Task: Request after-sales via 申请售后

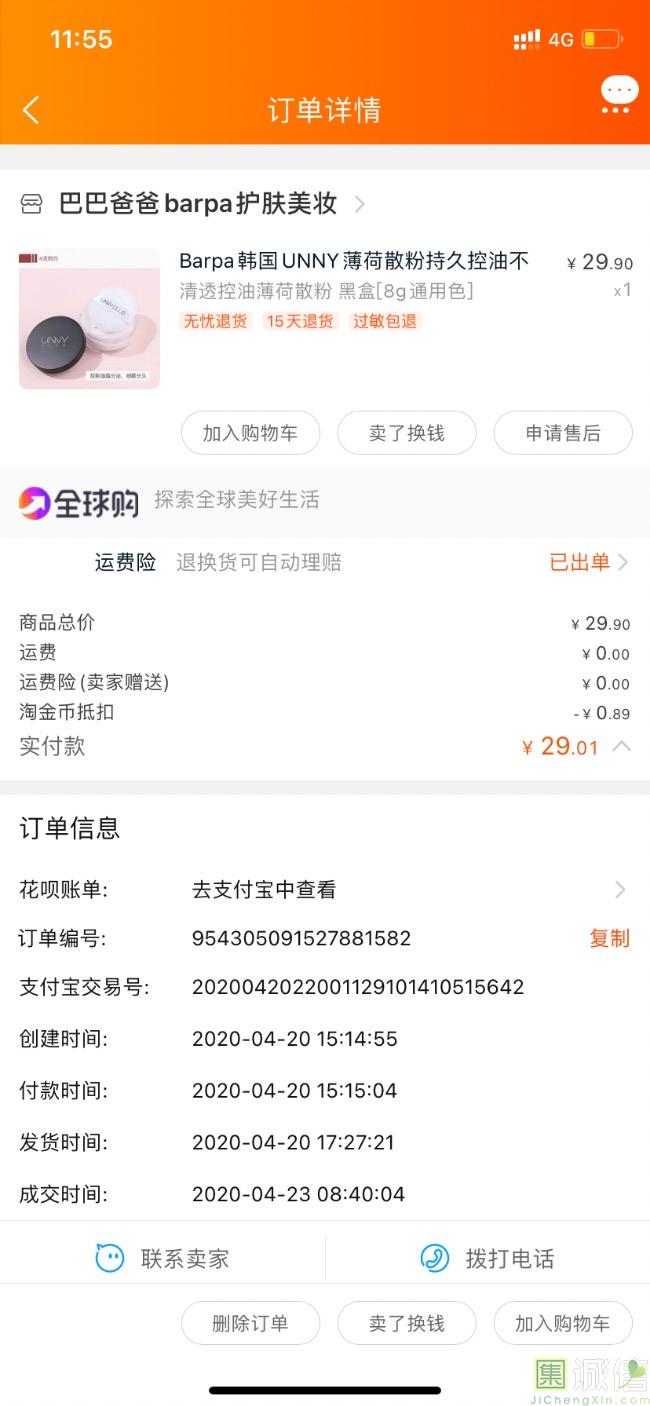Action: [563, 433]
